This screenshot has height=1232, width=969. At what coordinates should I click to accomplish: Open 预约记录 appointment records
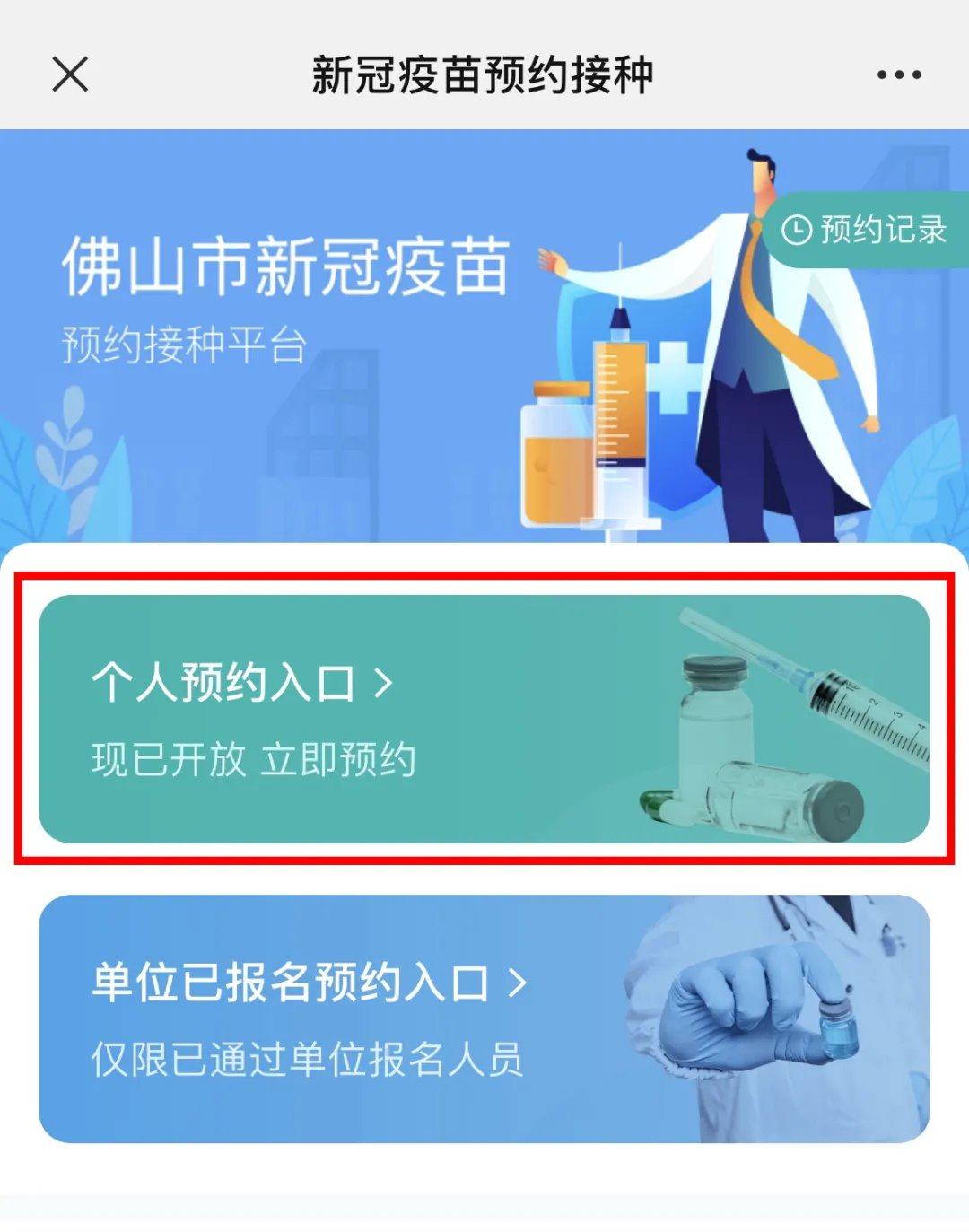pyautogui.click(x=867, y=230)
